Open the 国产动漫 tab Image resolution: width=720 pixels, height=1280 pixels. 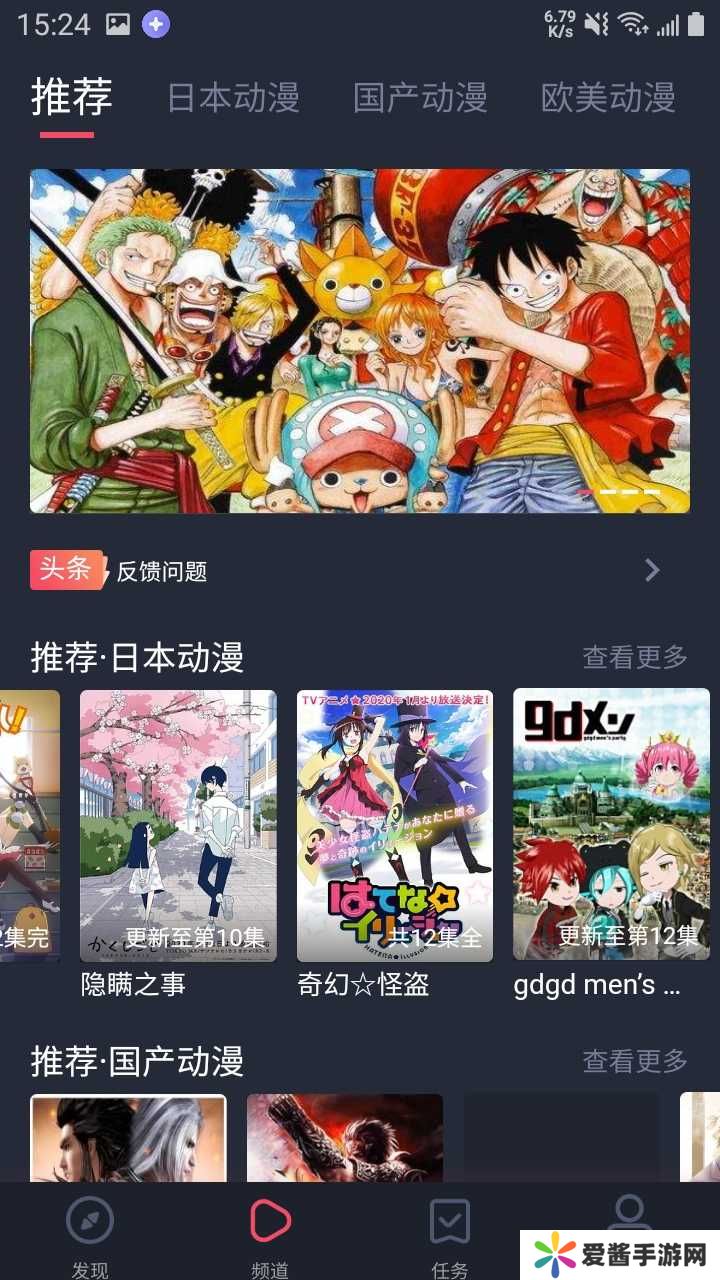coord(420,98)
